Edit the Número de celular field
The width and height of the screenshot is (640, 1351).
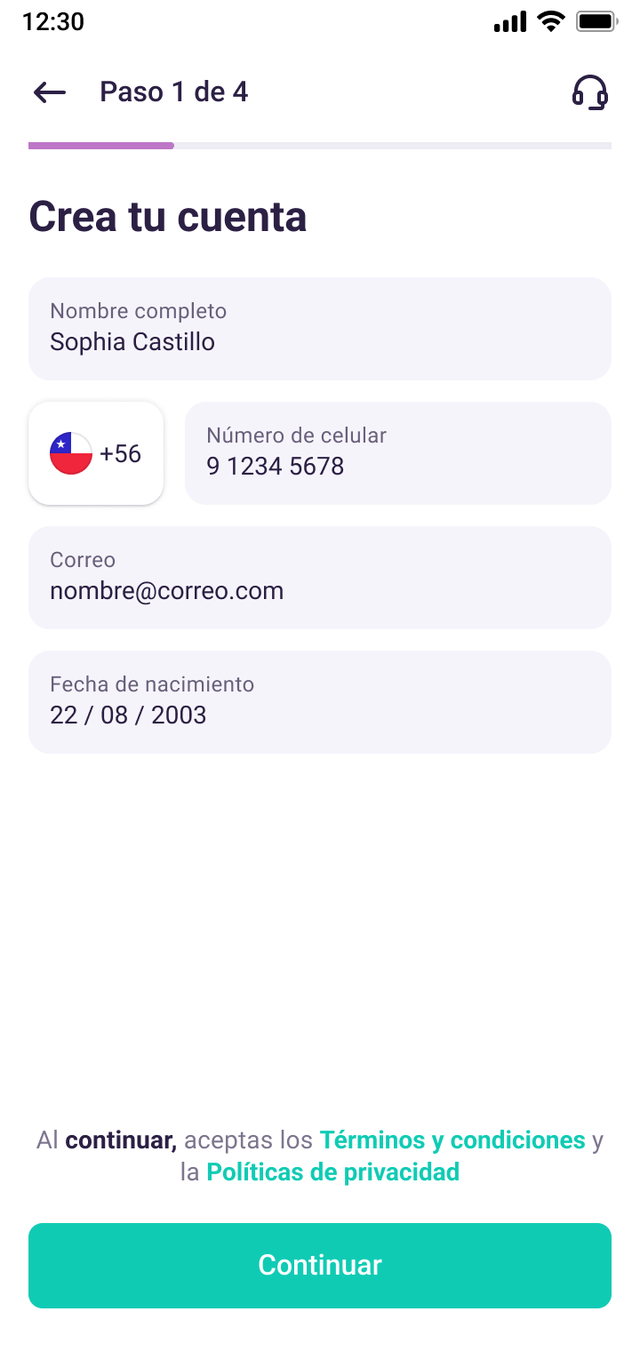click(x=397, y=453)
